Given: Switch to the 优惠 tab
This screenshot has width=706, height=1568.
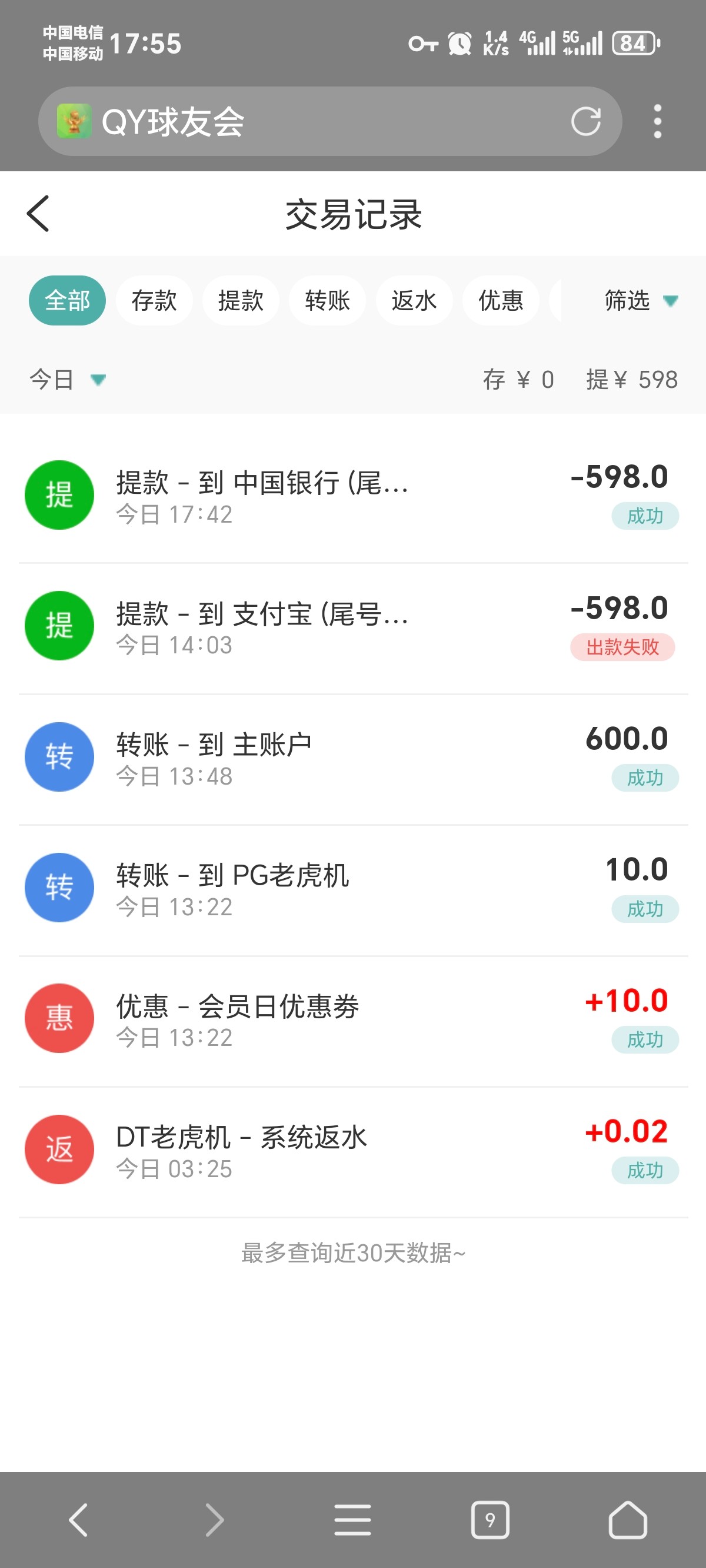Looking at the screenshot, I should point(500,300).
